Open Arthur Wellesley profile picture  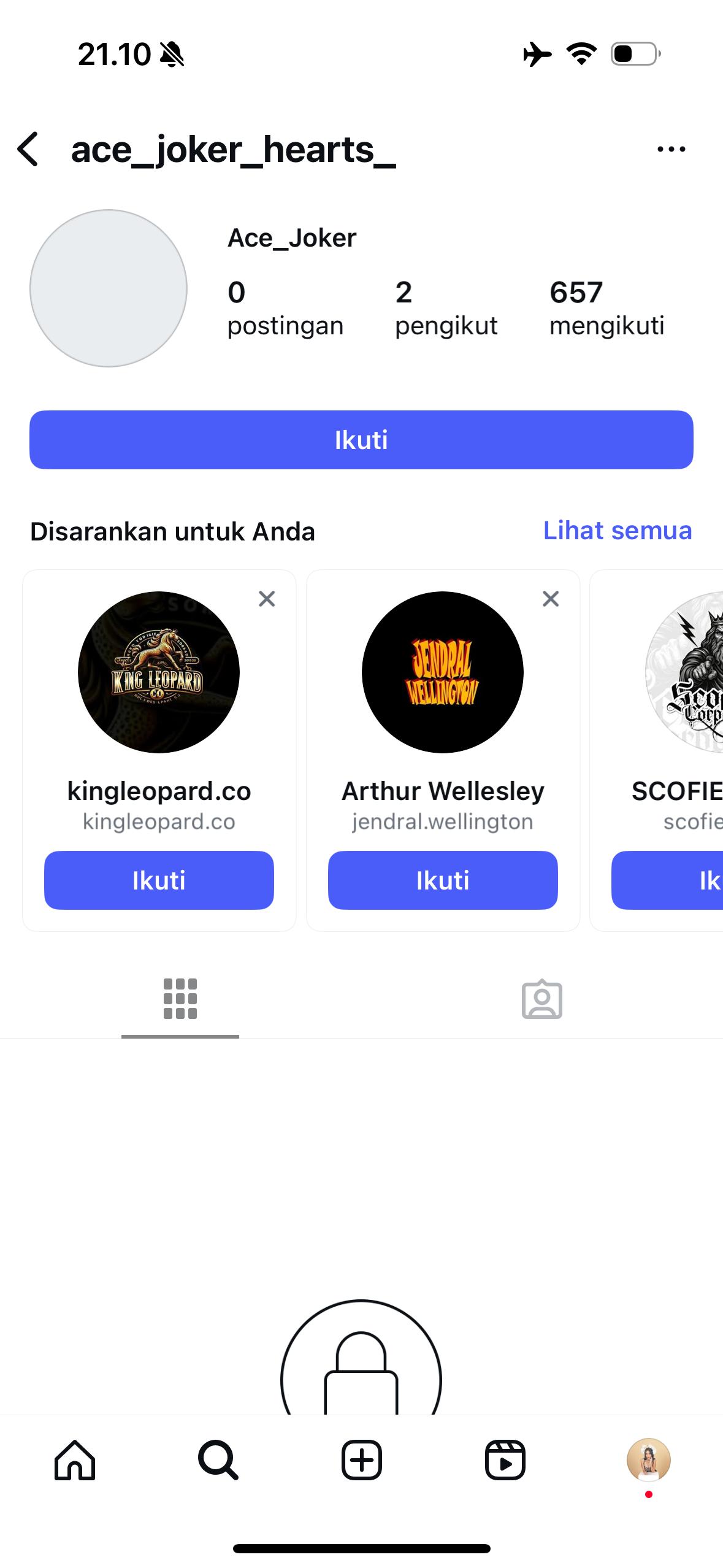click(442, 672)
